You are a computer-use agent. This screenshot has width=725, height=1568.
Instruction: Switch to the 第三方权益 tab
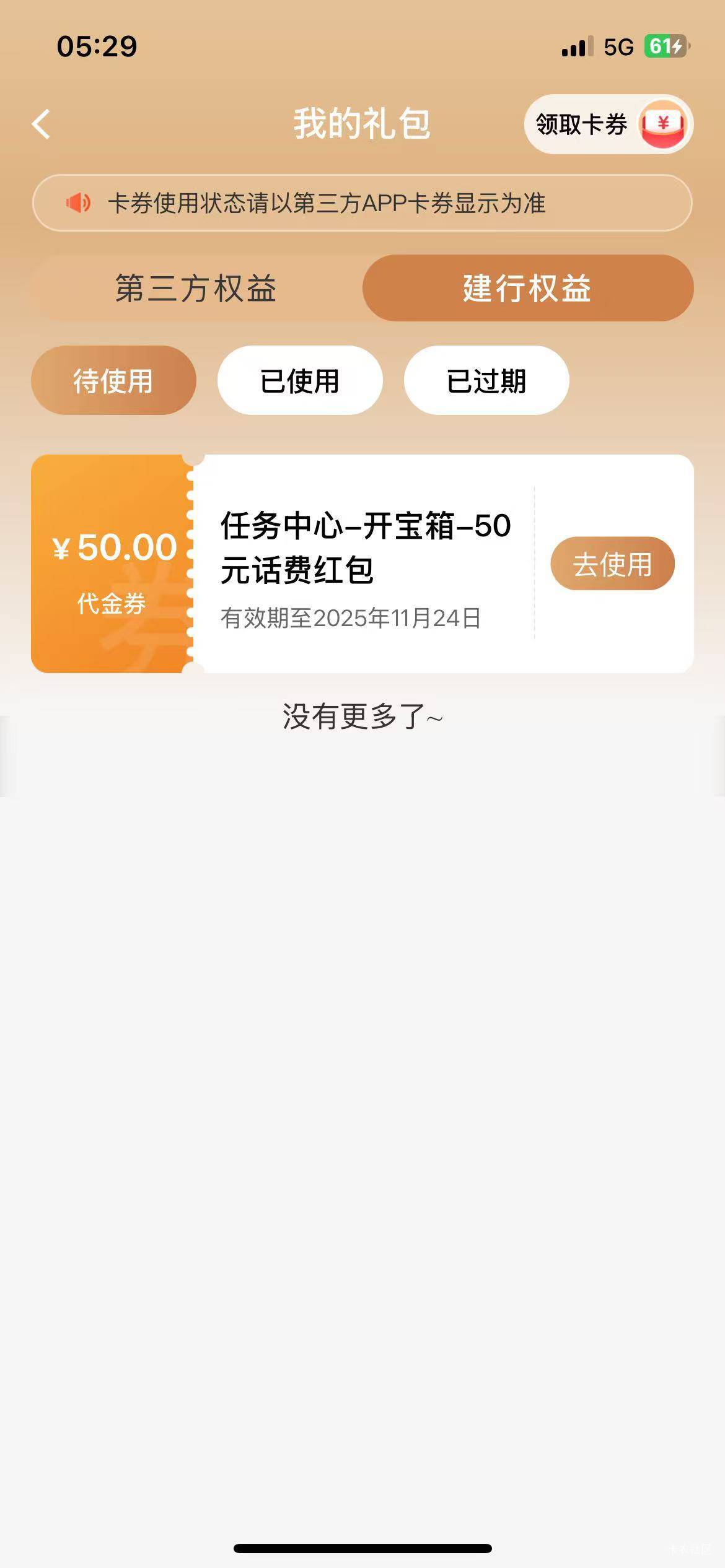(196, 289)
